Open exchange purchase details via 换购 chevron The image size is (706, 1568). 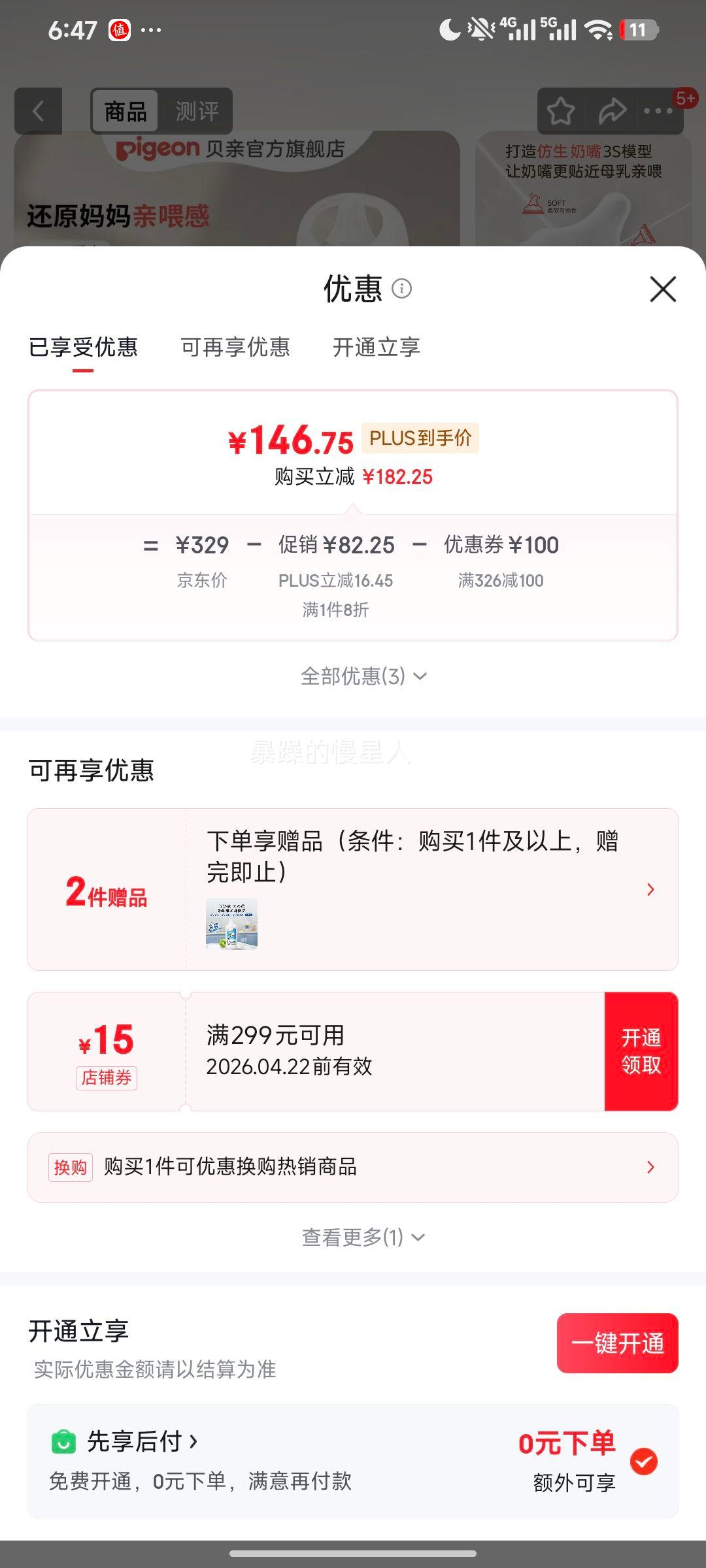pos(650,1167)
